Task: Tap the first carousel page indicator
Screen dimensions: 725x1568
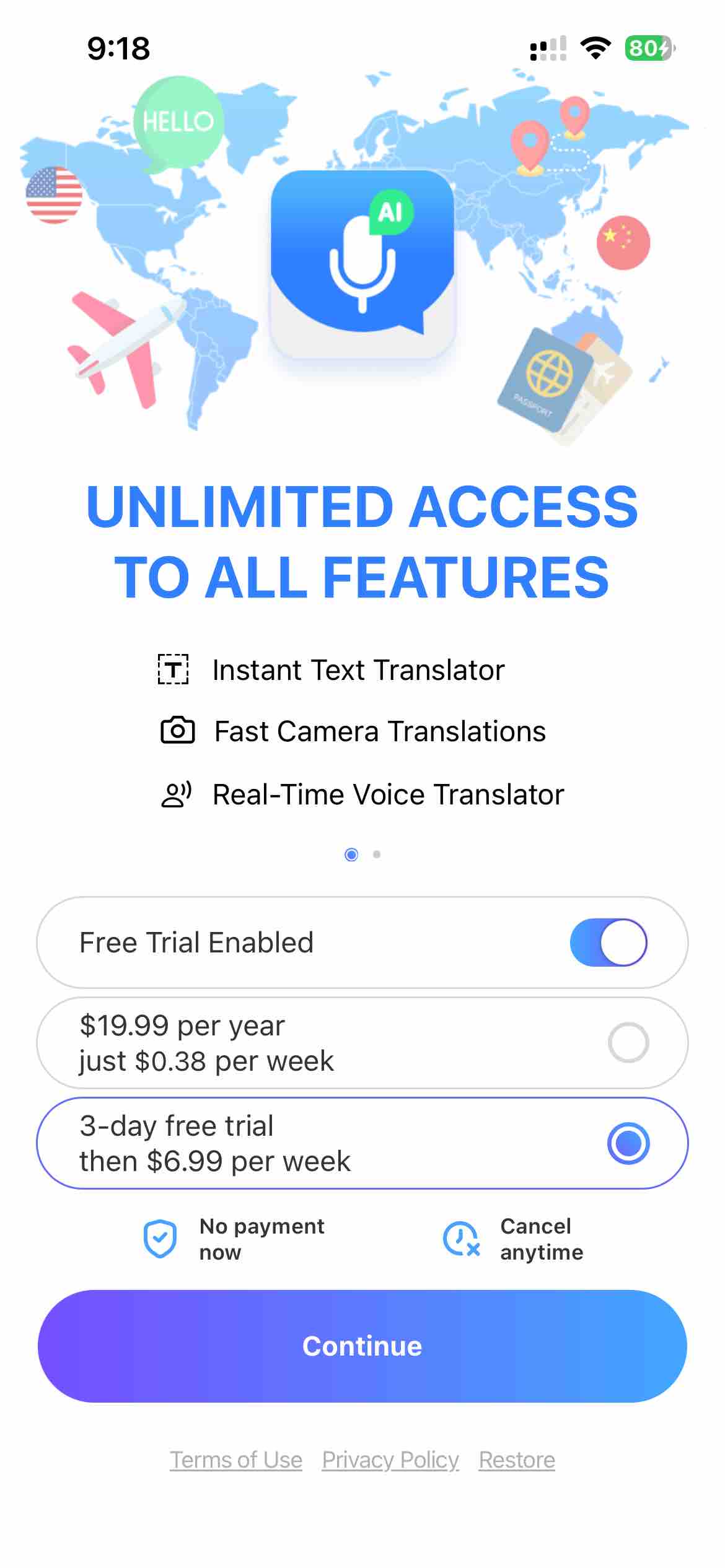Action: pyautogui.click(x=351, y=855)
